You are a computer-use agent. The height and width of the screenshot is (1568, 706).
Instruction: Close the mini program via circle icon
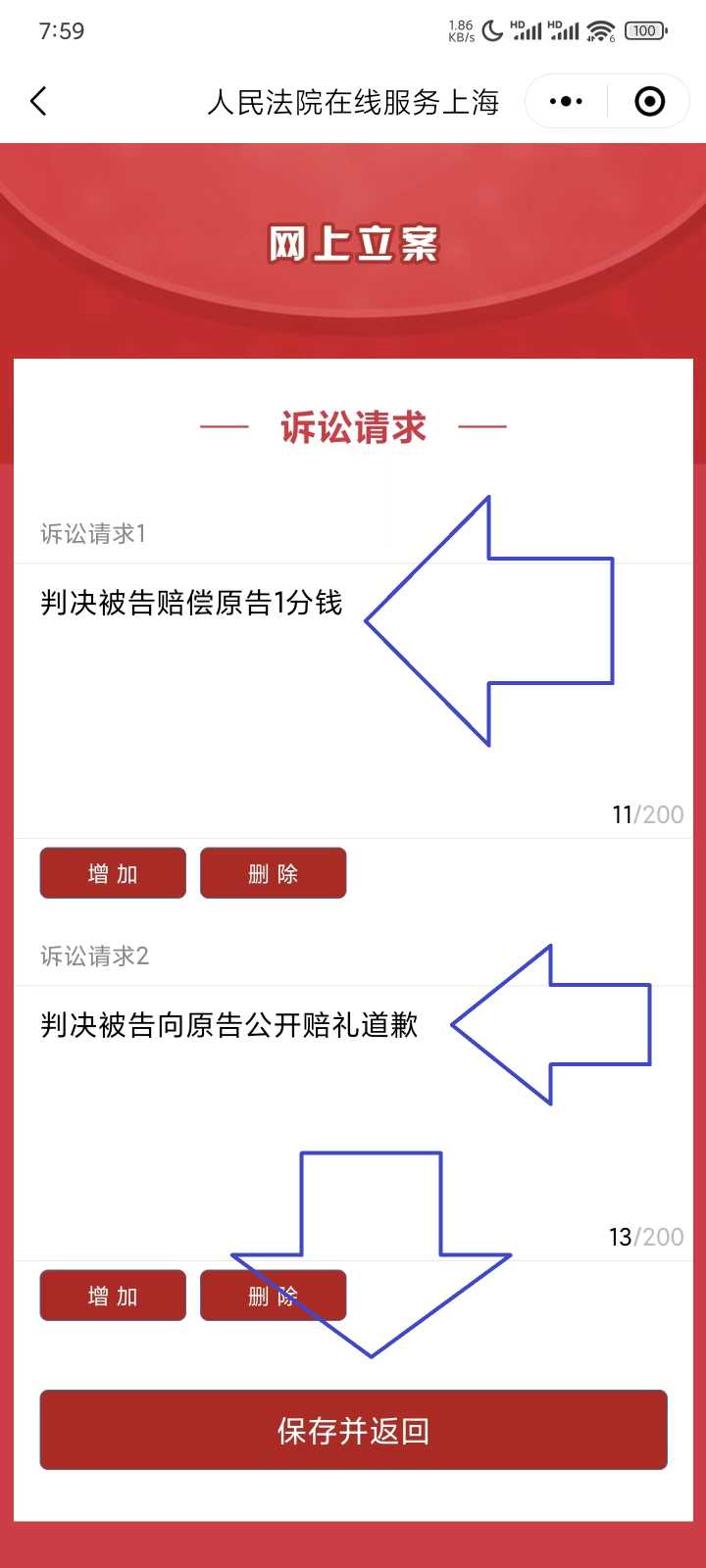click(x=649, y=101)
